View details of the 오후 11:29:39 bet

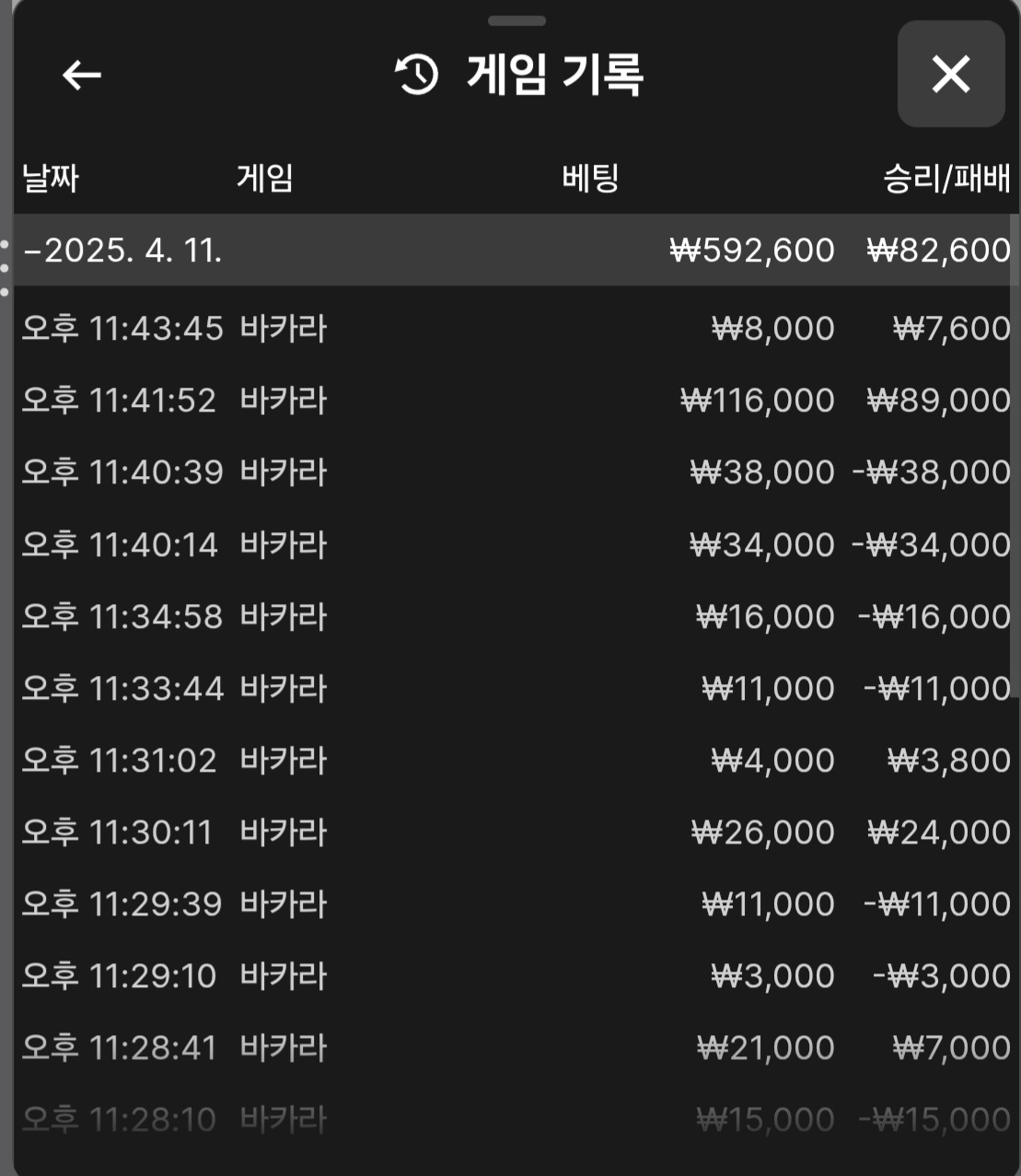tap(516, 903)
